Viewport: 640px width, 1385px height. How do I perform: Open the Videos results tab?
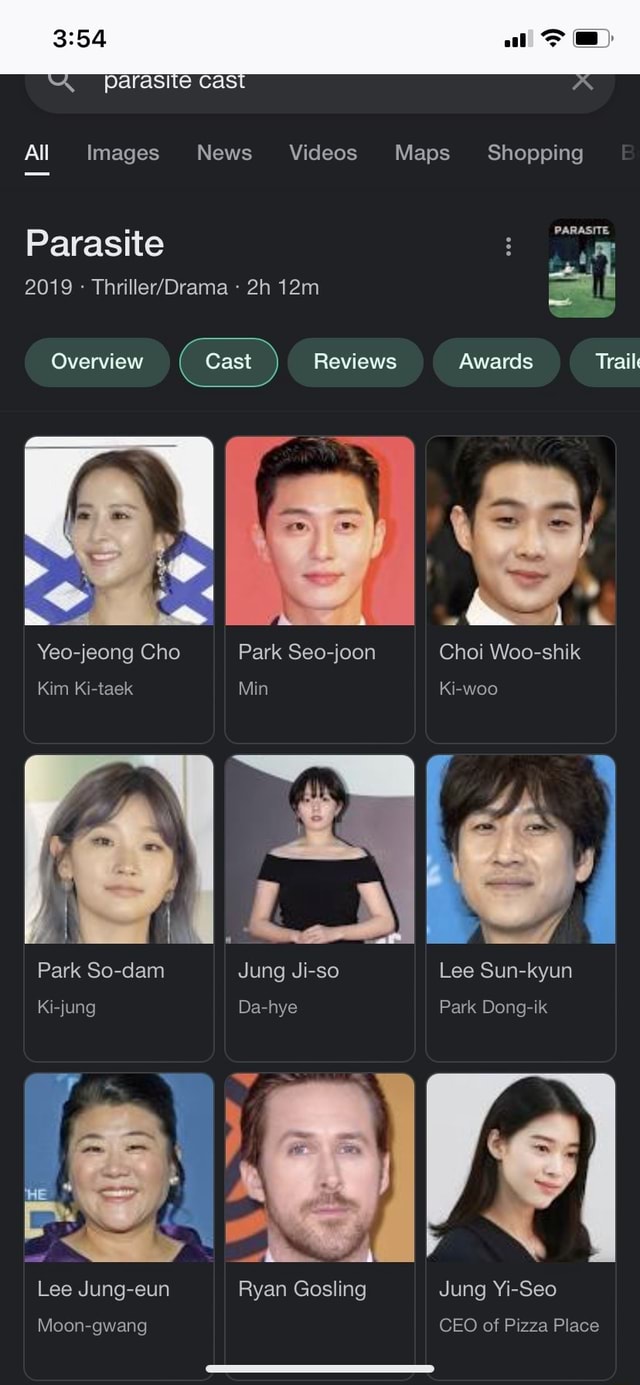[323, 153]
